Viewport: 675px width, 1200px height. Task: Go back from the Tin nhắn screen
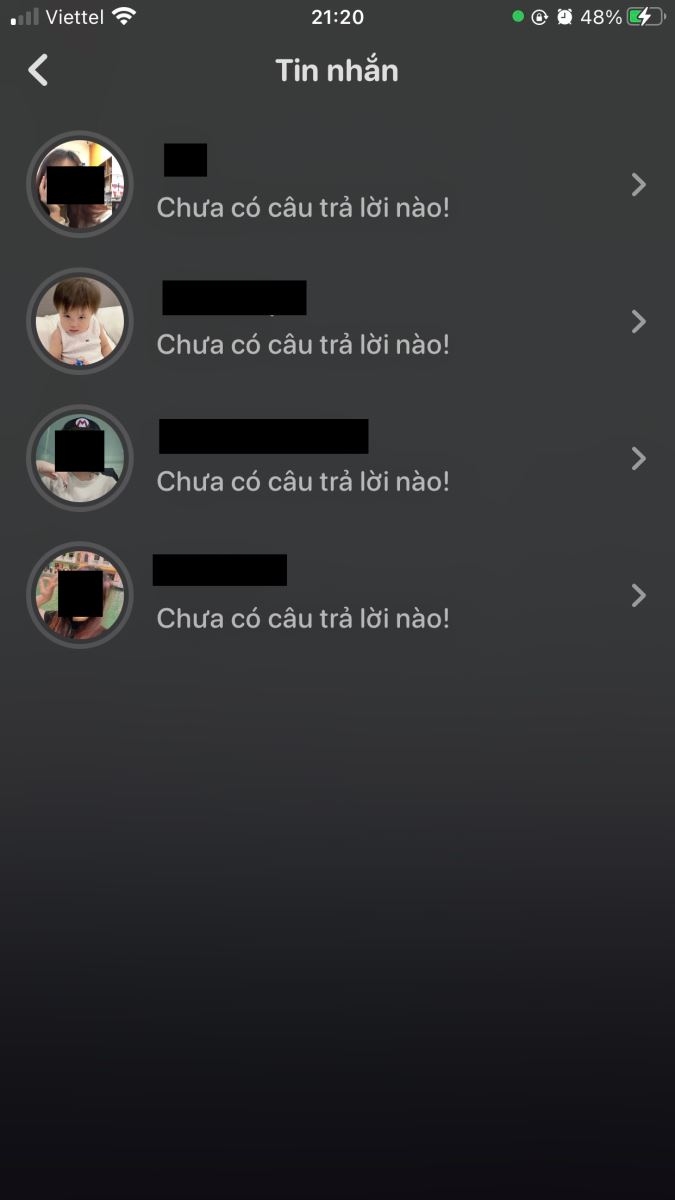[x=38, y=70]
